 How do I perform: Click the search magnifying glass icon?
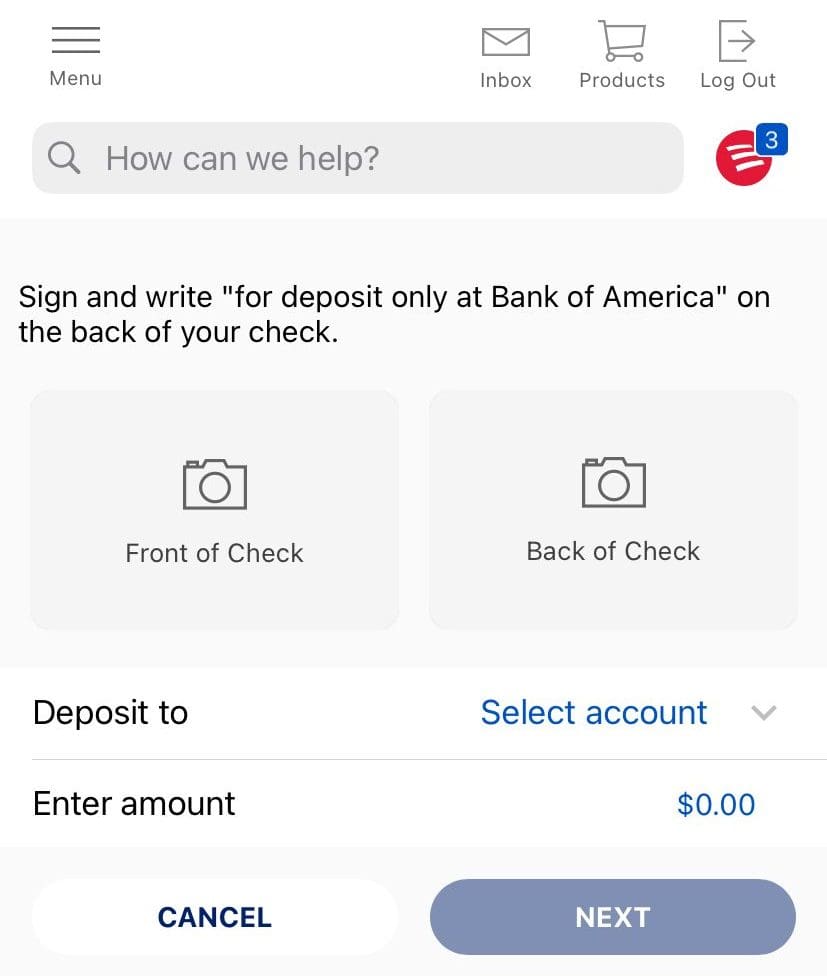(64, 158)
